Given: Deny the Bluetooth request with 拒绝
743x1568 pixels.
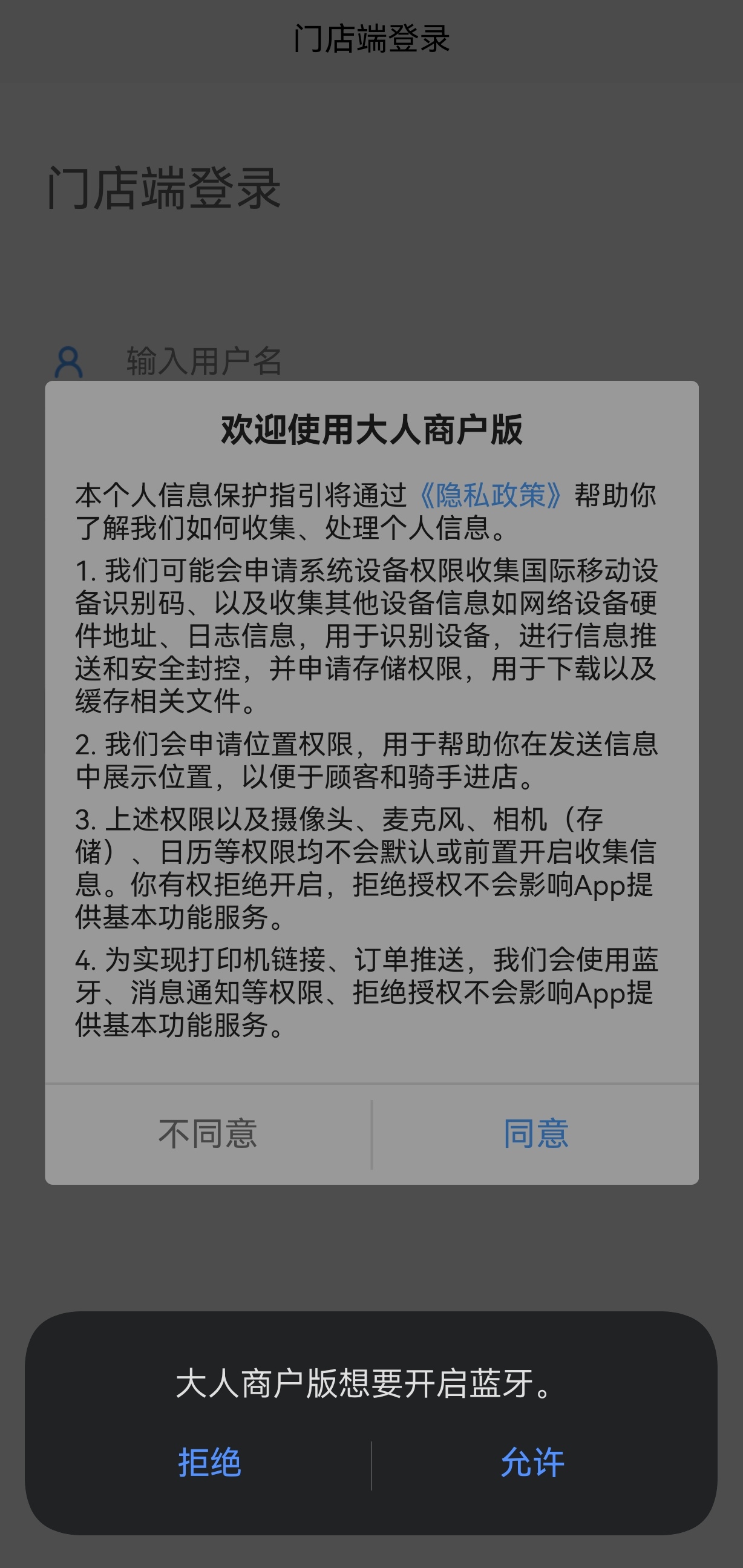Looking at the screenshot, I should tap(209, 1463).
